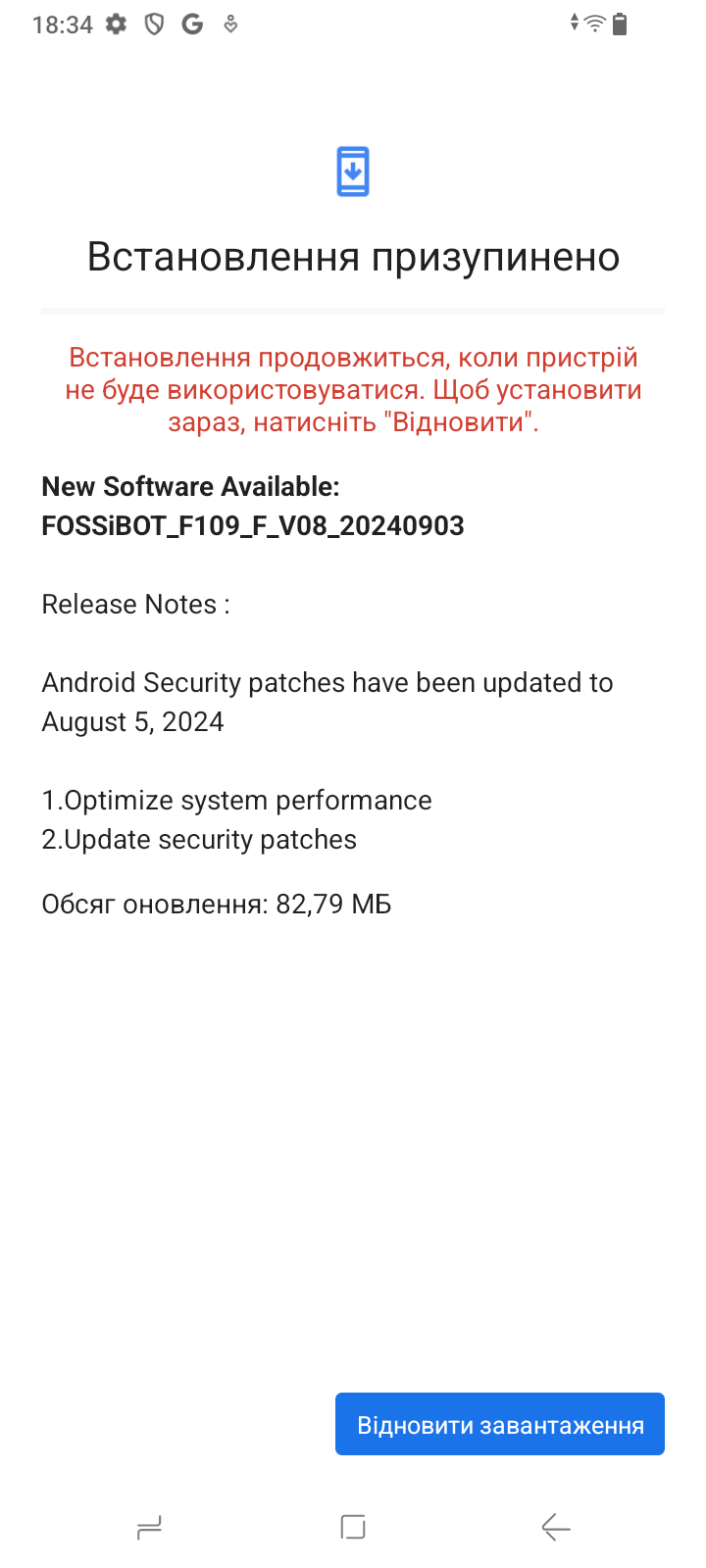Go to home via navigation bar
The image size is (706, 1568).
coord(353,1527)
